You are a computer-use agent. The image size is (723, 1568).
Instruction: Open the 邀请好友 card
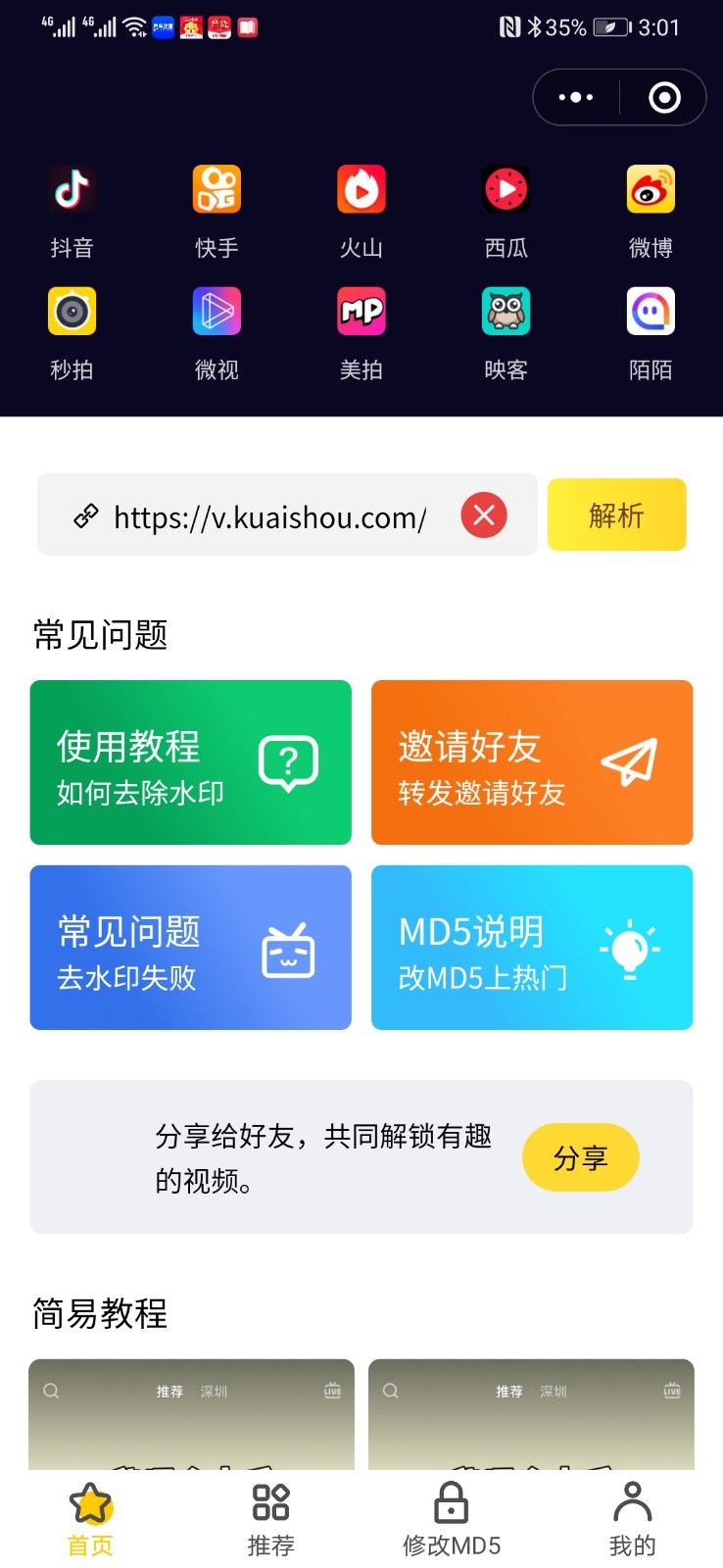pos(531,762)
